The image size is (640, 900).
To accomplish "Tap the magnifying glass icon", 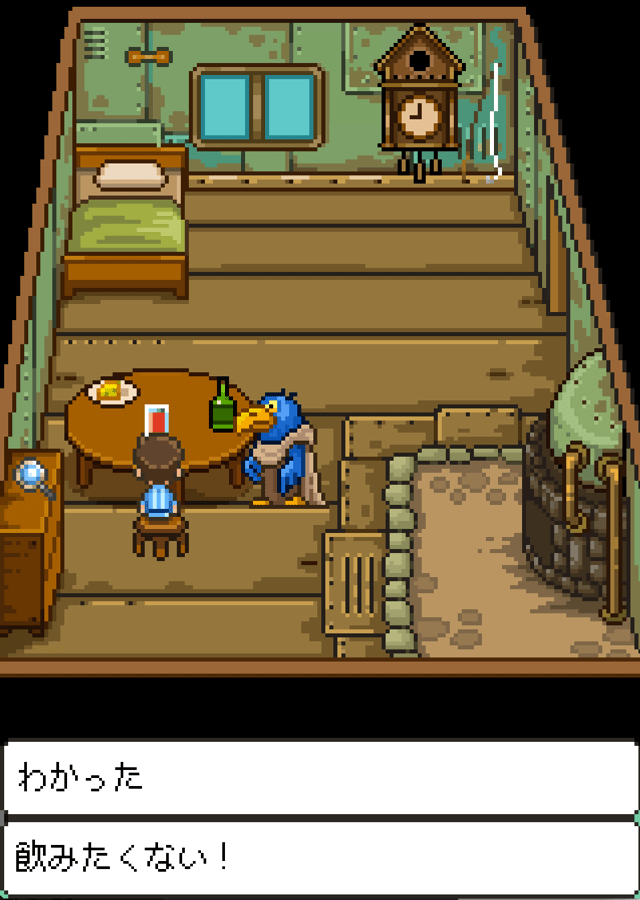I will [36, 476].
